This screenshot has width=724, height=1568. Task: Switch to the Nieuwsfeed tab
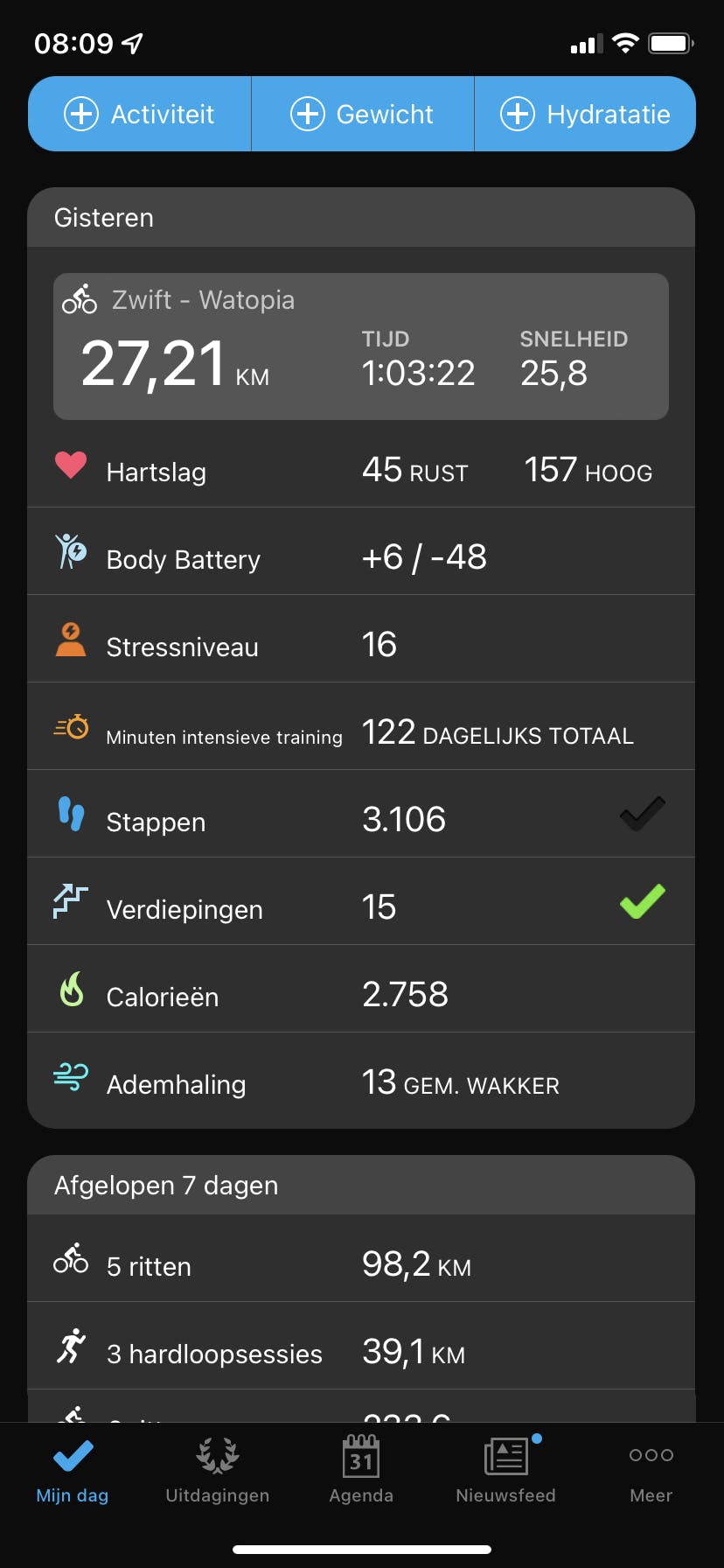click(x=505, y=1472)
